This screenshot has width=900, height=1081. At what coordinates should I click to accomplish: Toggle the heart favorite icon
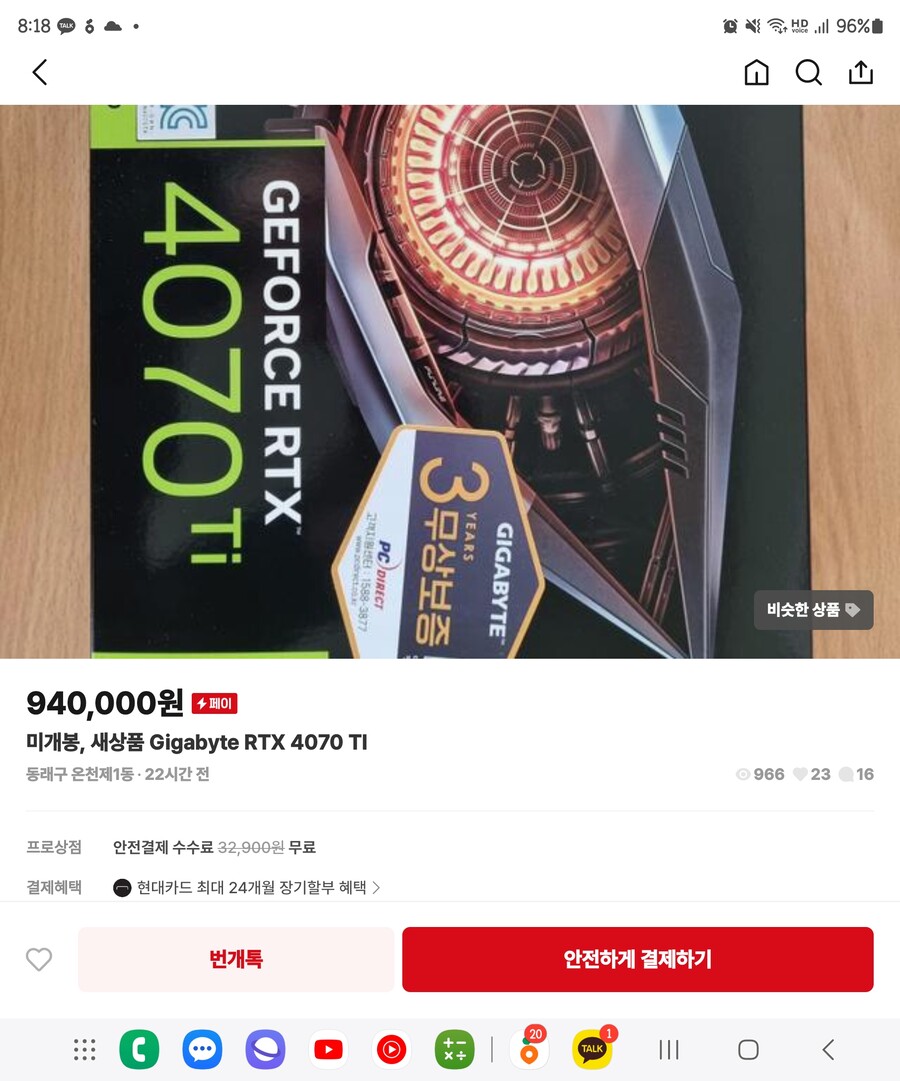(38, 959)
